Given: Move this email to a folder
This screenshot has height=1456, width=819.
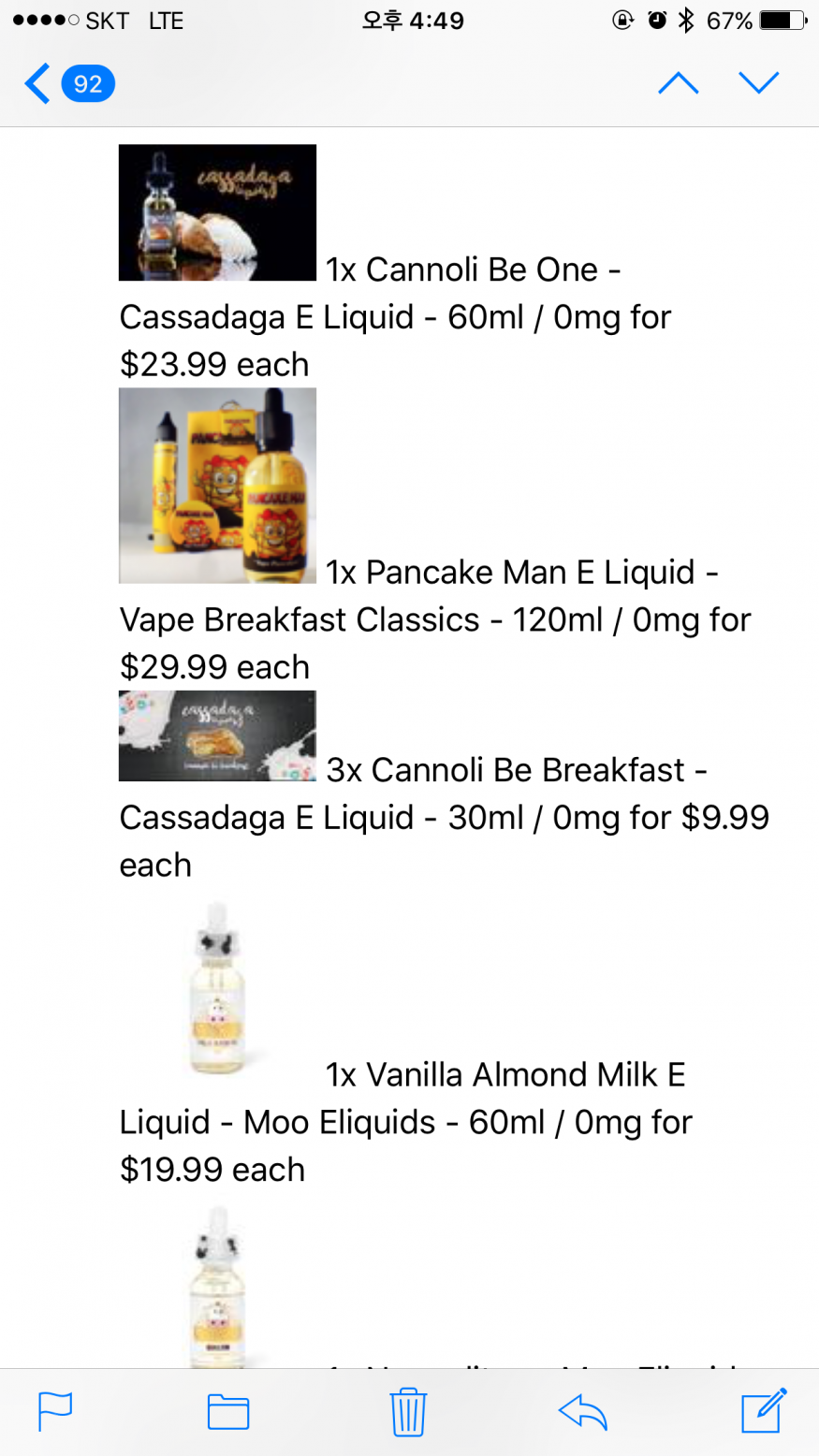Looking at the screenshot, I should click(228, 1411).
